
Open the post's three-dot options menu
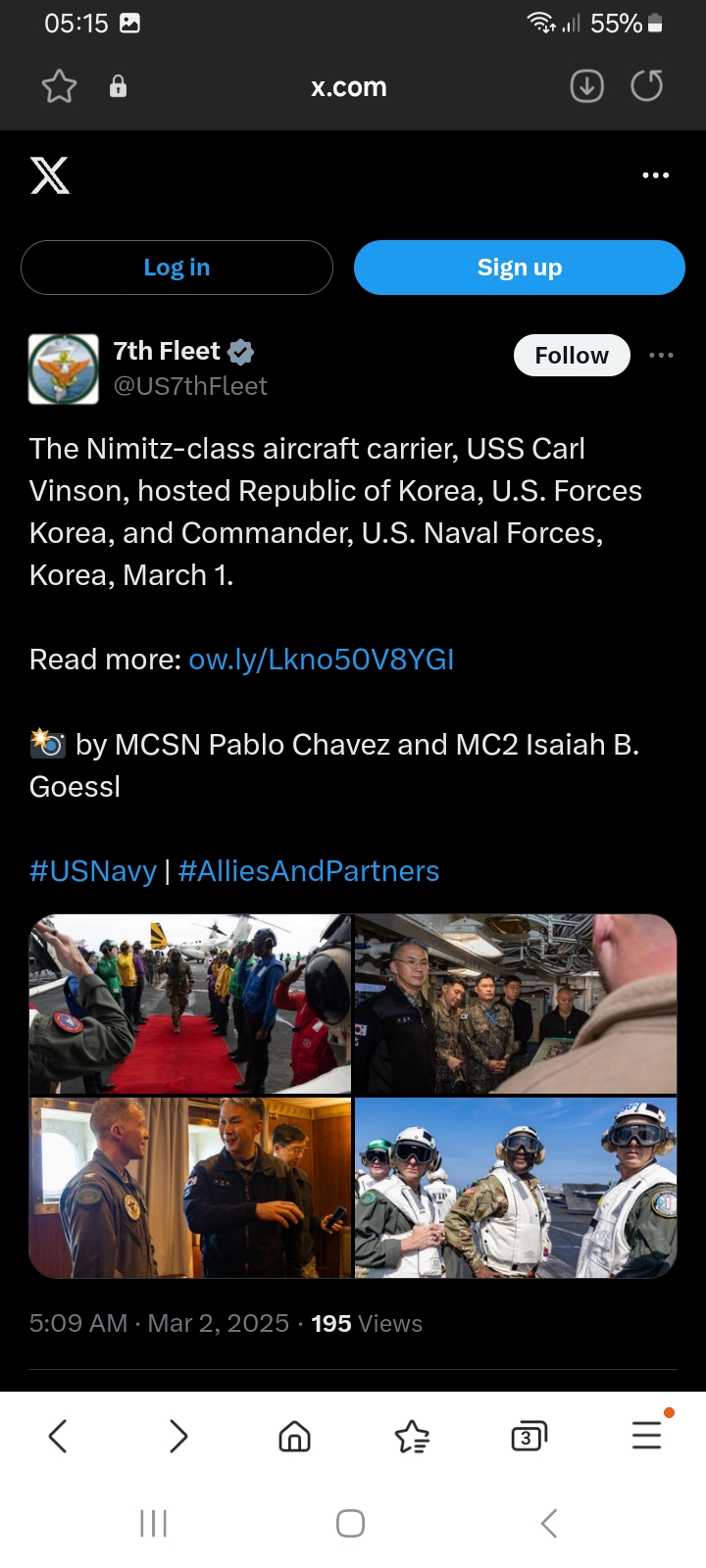(661, 355)
